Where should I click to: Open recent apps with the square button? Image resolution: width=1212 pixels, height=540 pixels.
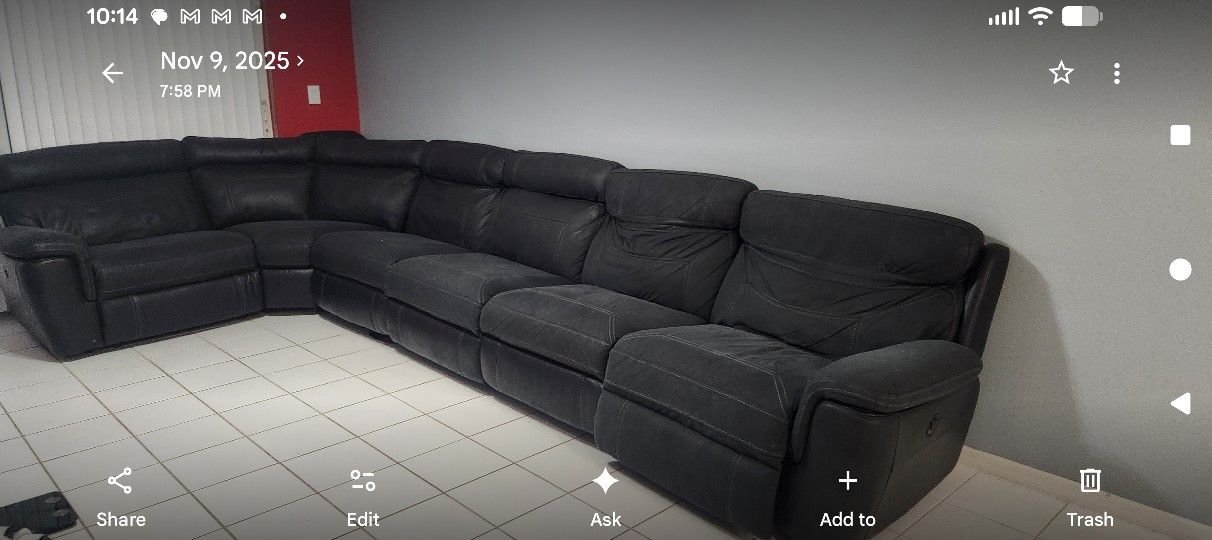click(1180, 135)
